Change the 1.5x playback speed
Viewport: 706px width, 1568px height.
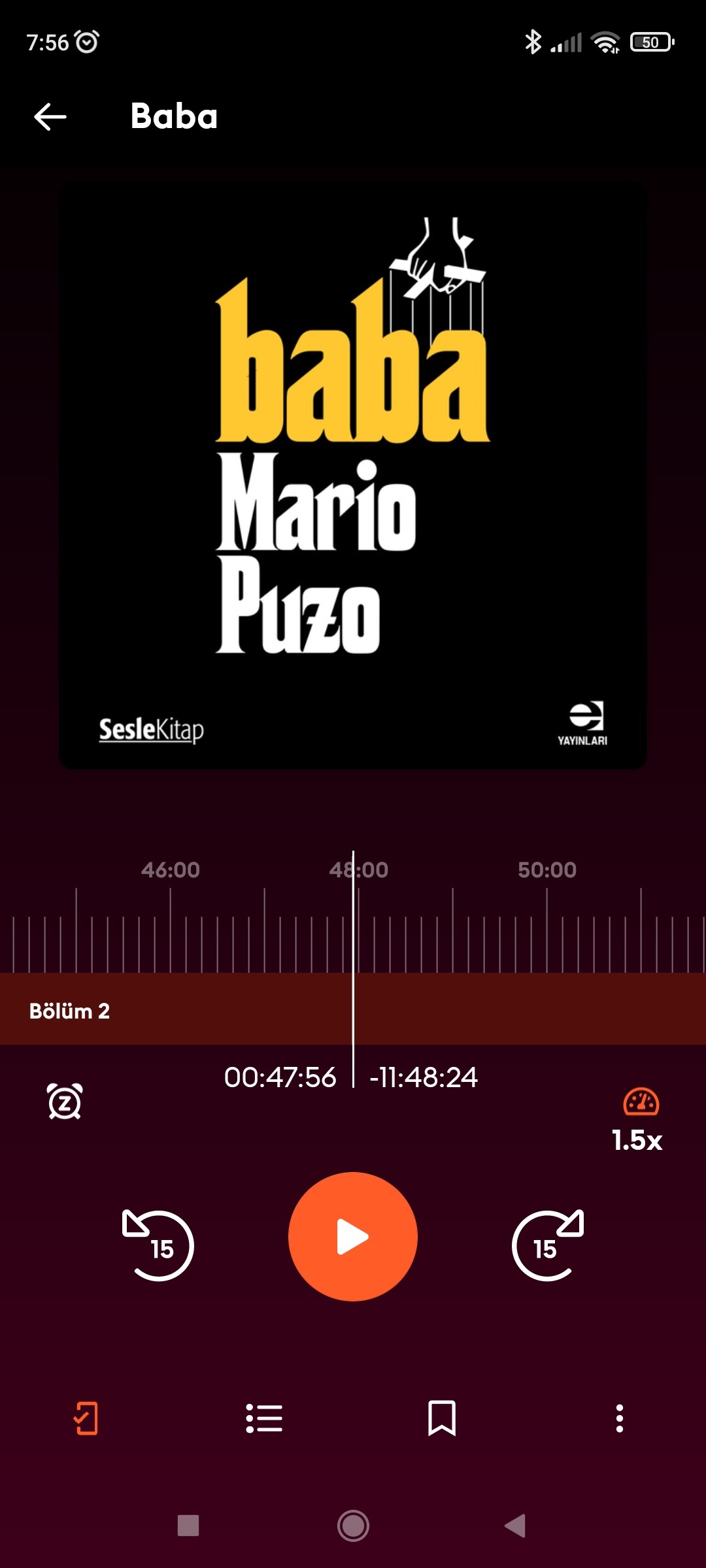639,1120
